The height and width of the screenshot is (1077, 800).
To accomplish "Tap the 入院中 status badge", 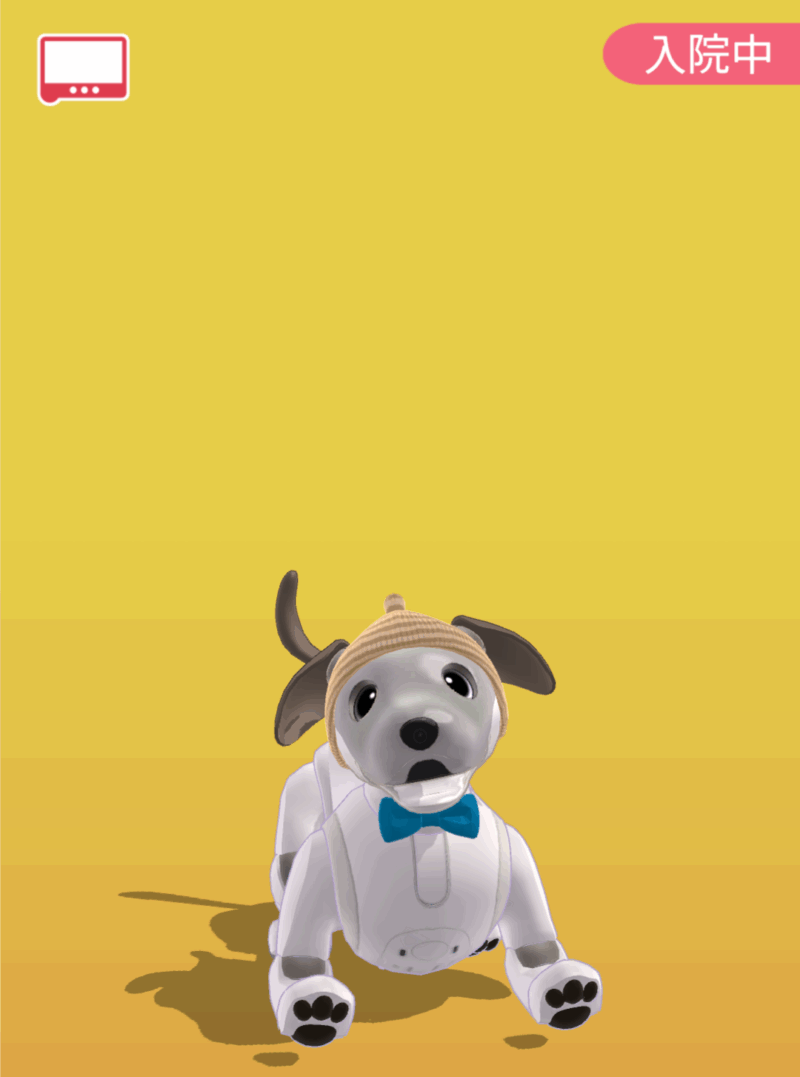I will 706,55.
